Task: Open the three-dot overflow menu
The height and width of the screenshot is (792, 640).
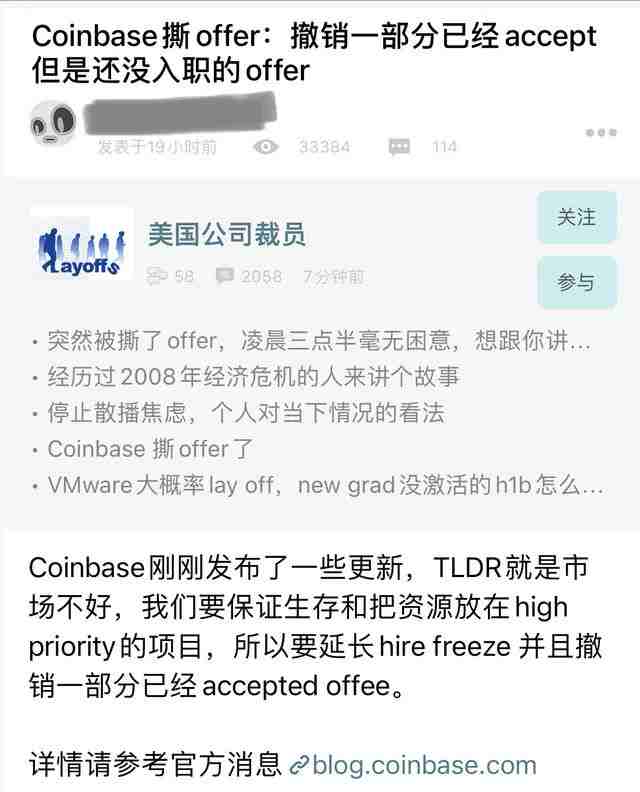Action: coord(601,132)
